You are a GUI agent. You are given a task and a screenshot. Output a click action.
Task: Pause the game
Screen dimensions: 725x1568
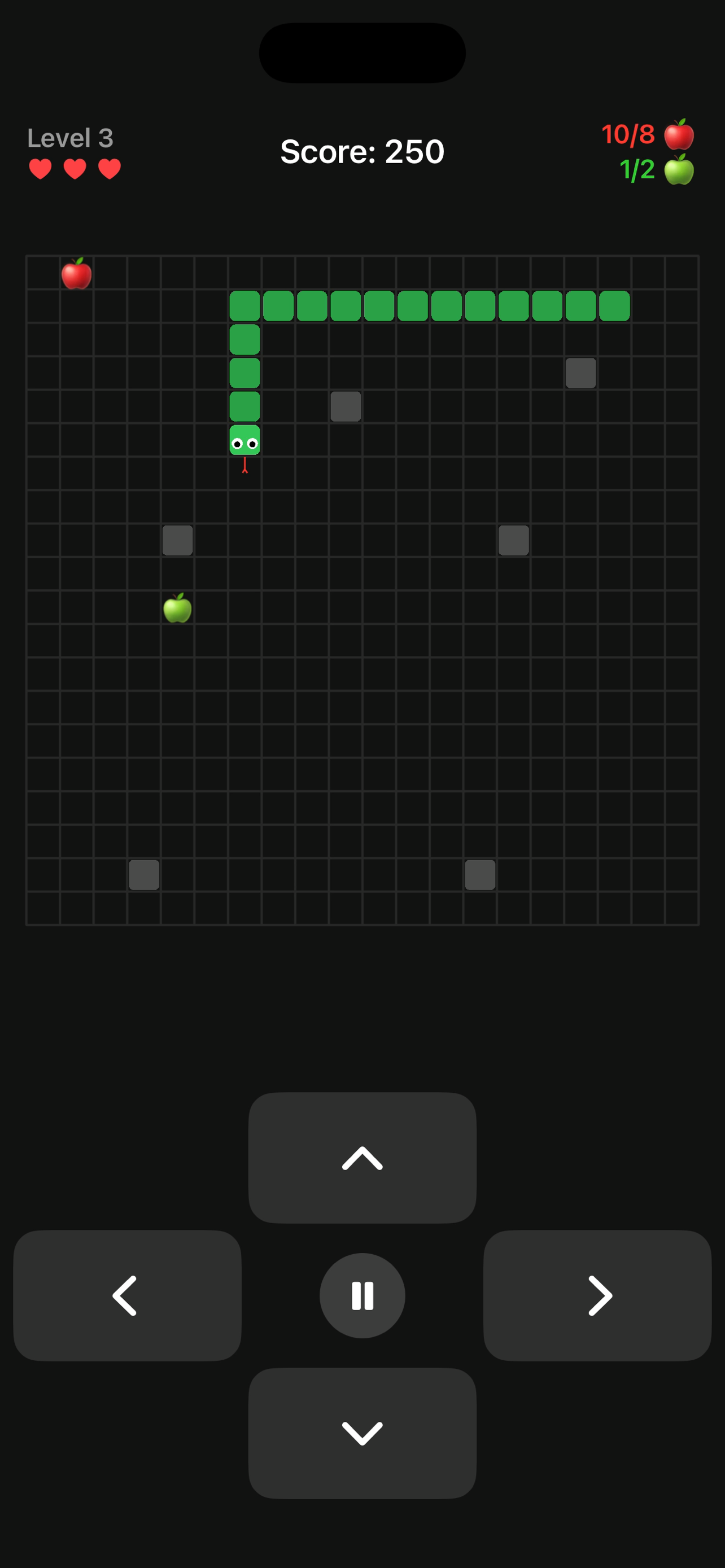point(362,1295)
